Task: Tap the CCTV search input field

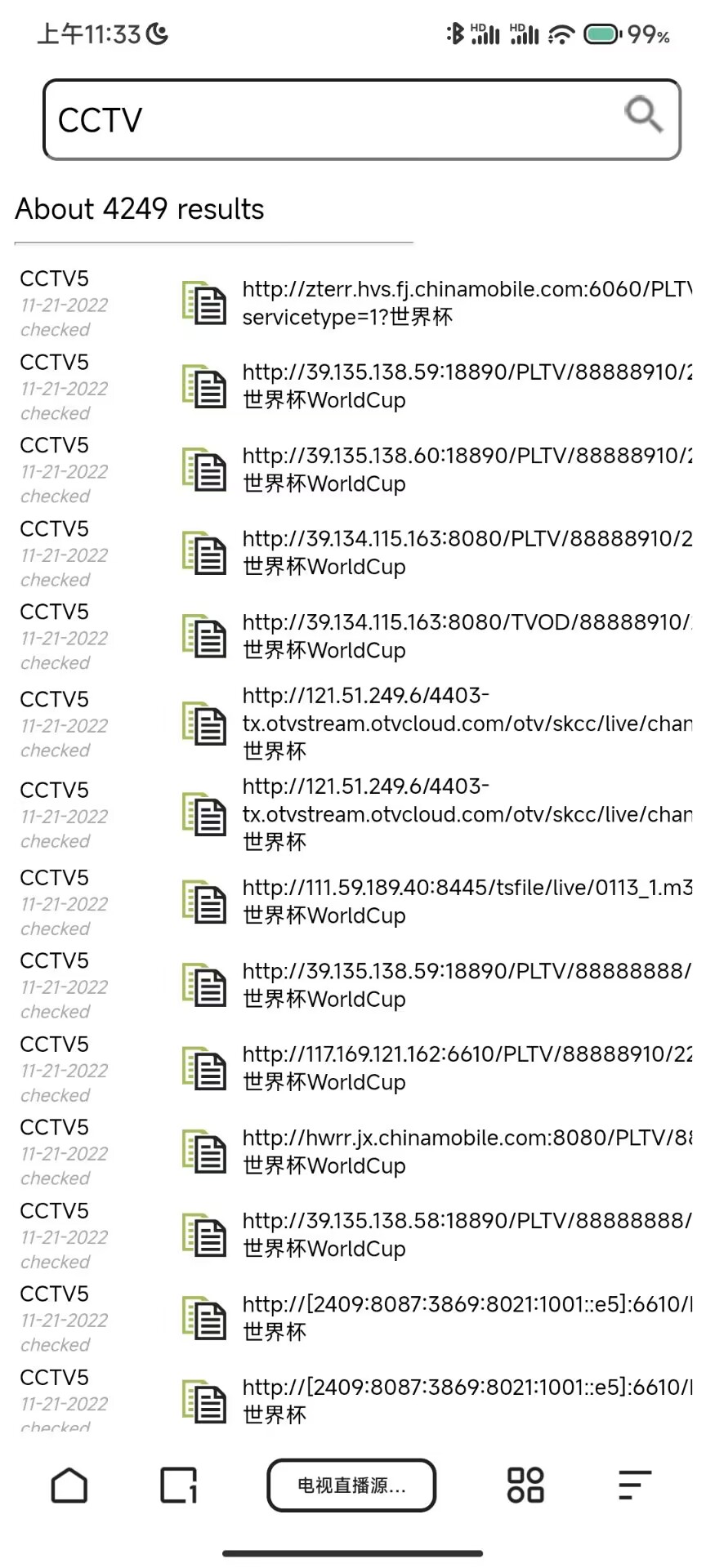Action: point(327,120)
